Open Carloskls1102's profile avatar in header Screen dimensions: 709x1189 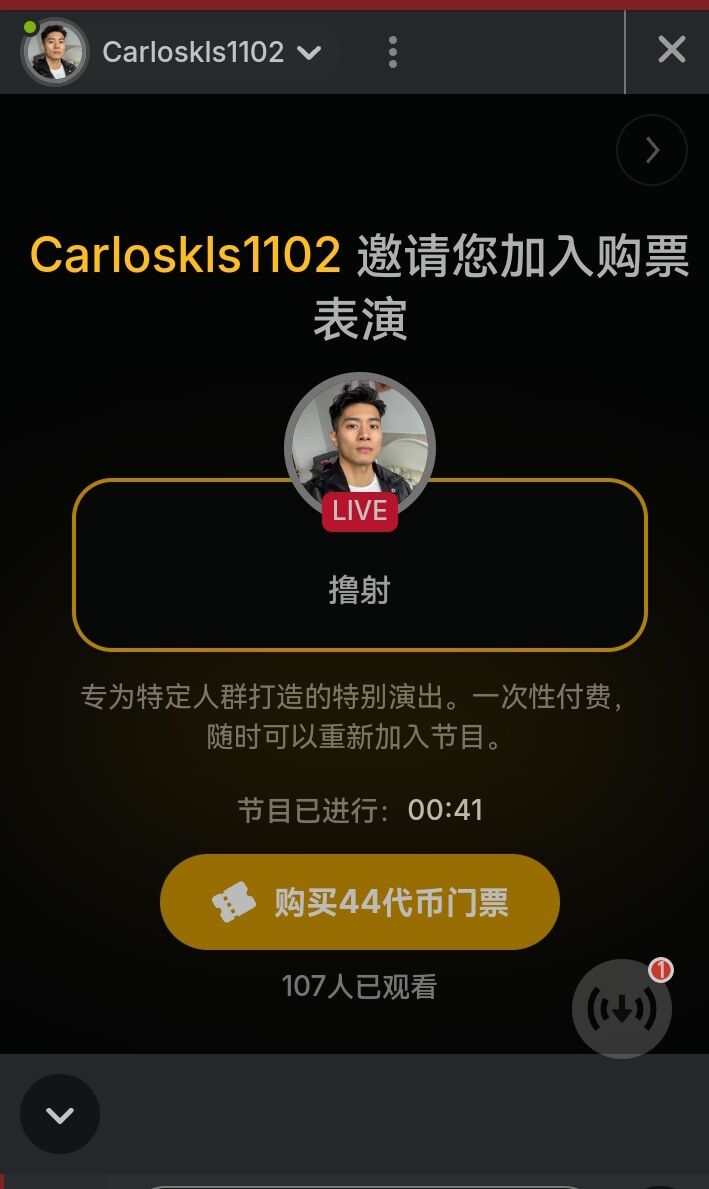pos(54,52)
